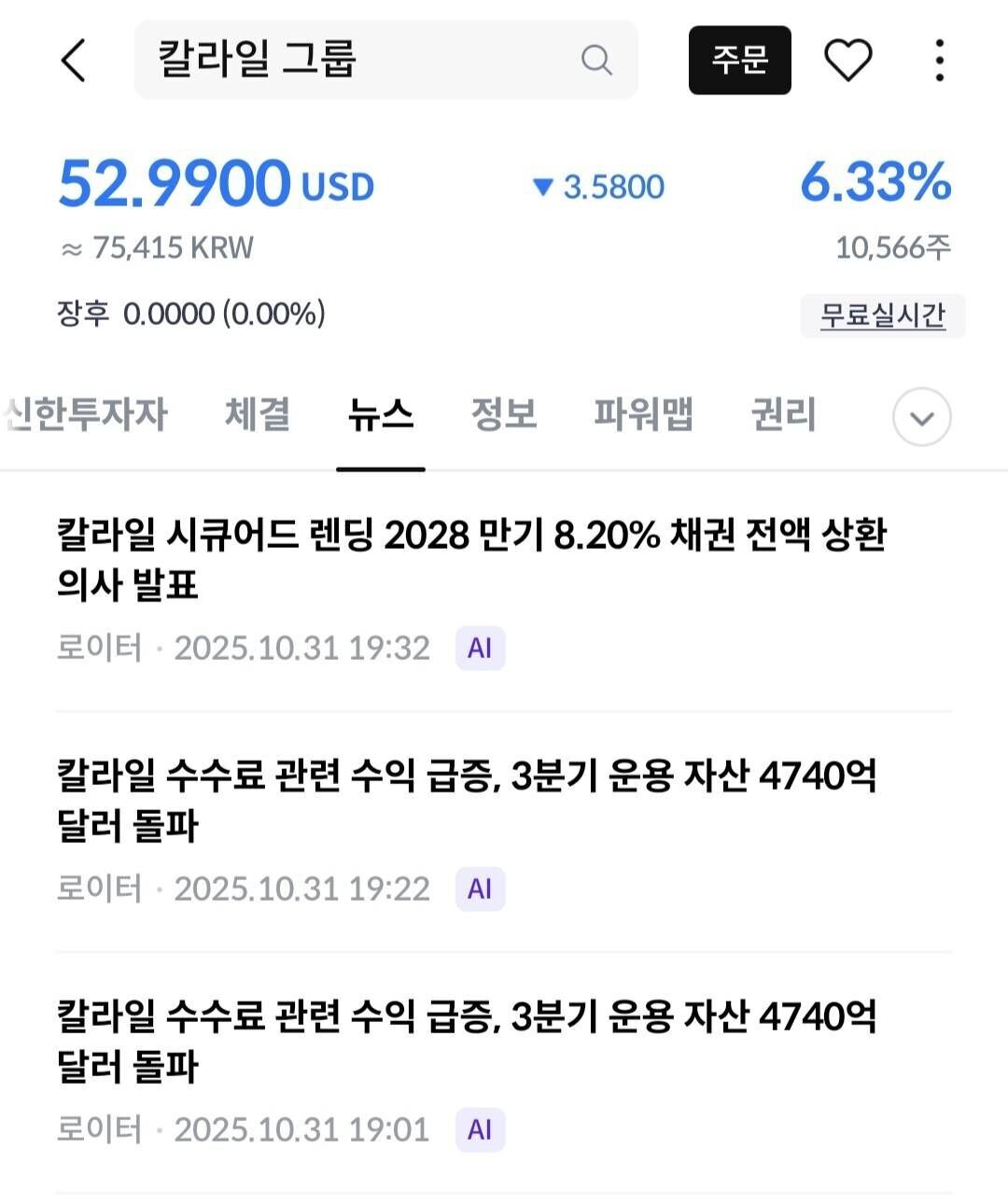1008x1204 pixels.
Task: Open the three-dot overflow menu
Action: [939, 61]
